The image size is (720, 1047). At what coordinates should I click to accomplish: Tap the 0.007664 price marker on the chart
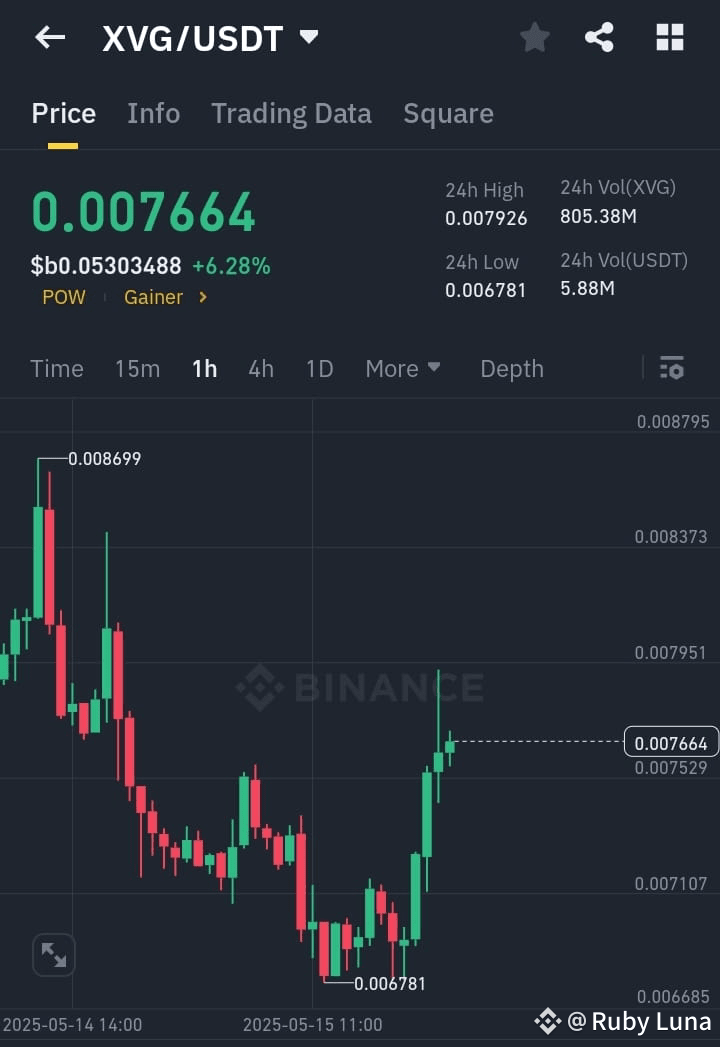click(x=672, y=742)
